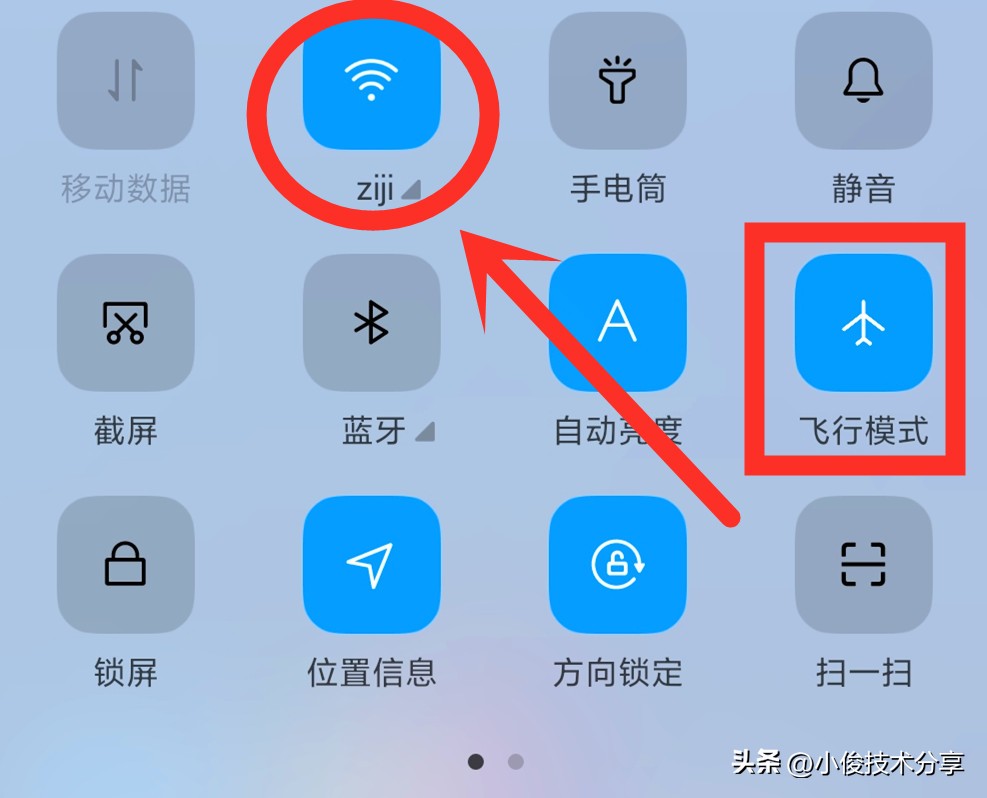Image resolution: width=987 pixels, height=798 pixels.
Task: Turn on the flashlight
Action: [x=617, y=82]
